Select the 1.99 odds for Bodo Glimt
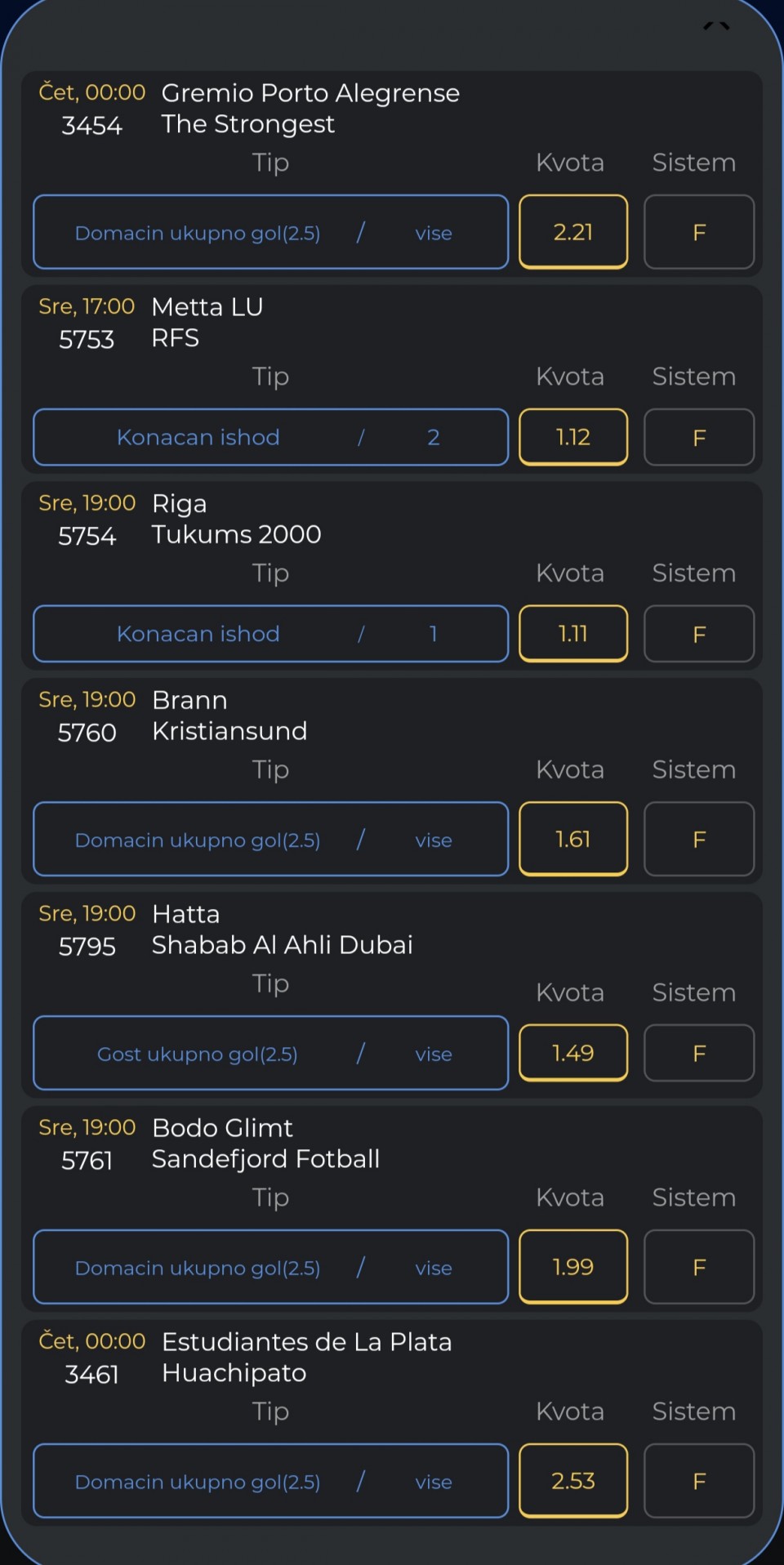Viewport: 784px width, 1565px height. (x=573, y=1267)
